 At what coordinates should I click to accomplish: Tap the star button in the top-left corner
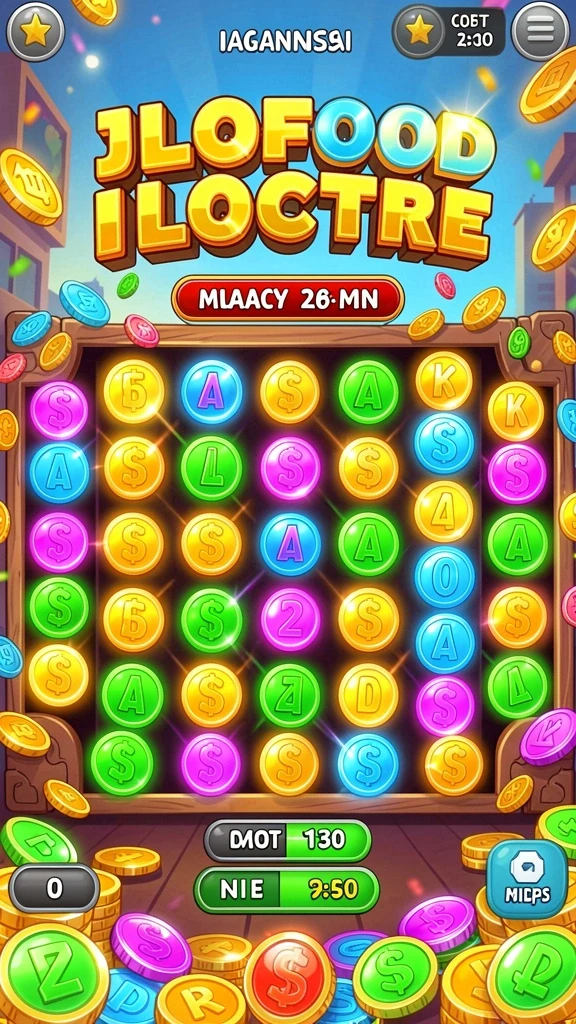click(x=35, y=31)
